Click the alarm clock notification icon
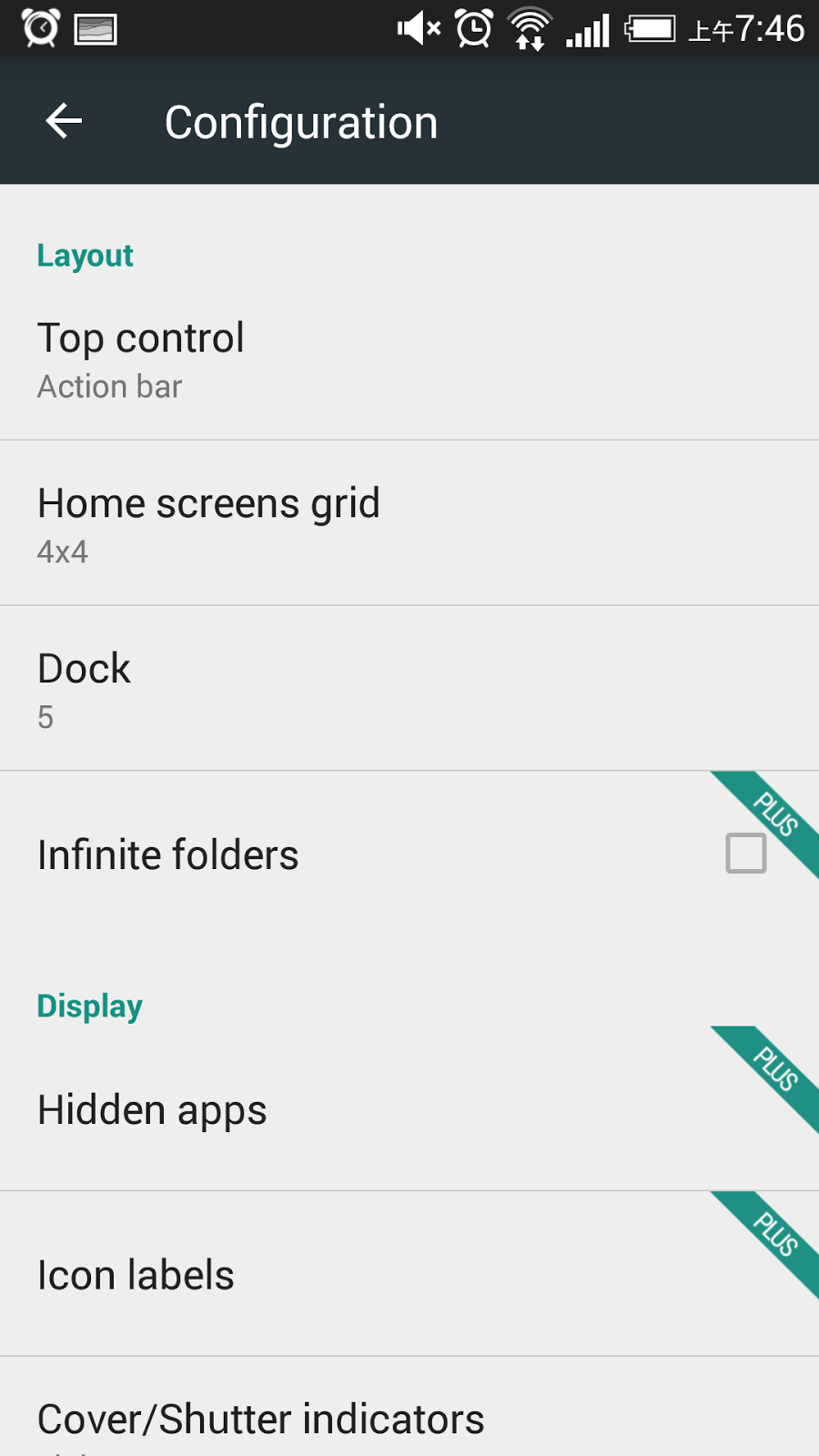Image resolution: width=819 pixels, height=1456 pixels. click(x=36, y=27)
